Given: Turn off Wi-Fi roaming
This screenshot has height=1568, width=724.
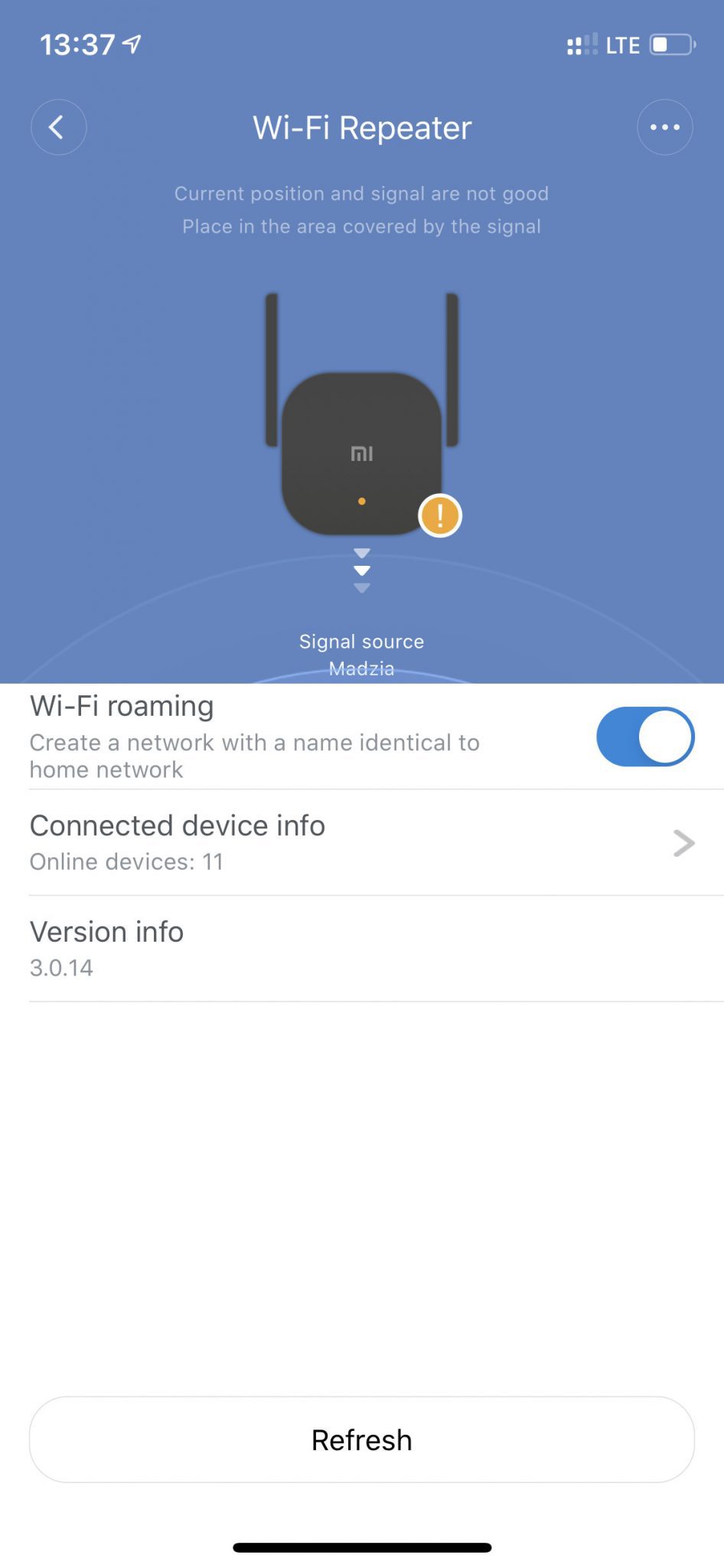Looking at the screenshot, I should click(645, 737).
